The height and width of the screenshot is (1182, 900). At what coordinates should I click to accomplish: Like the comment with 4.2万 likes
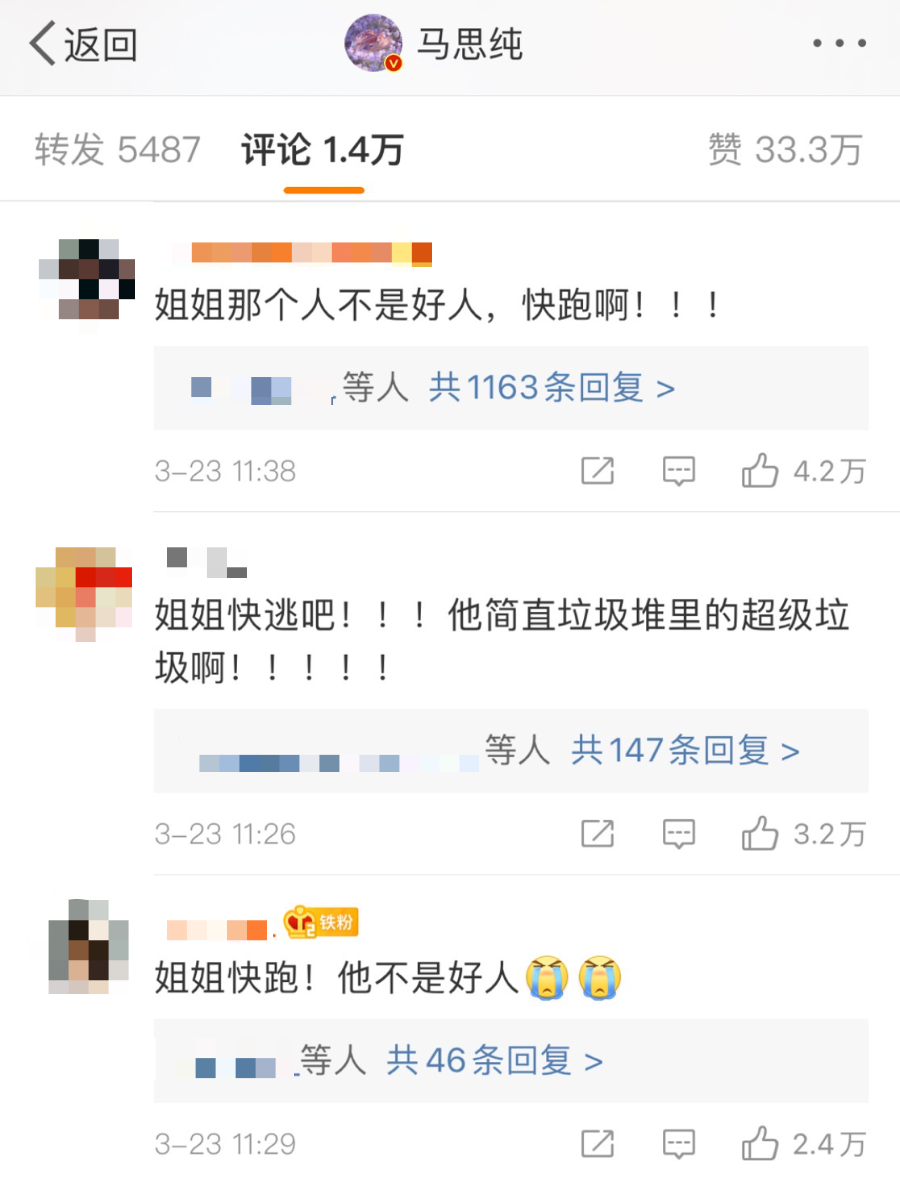pos(760,471)
